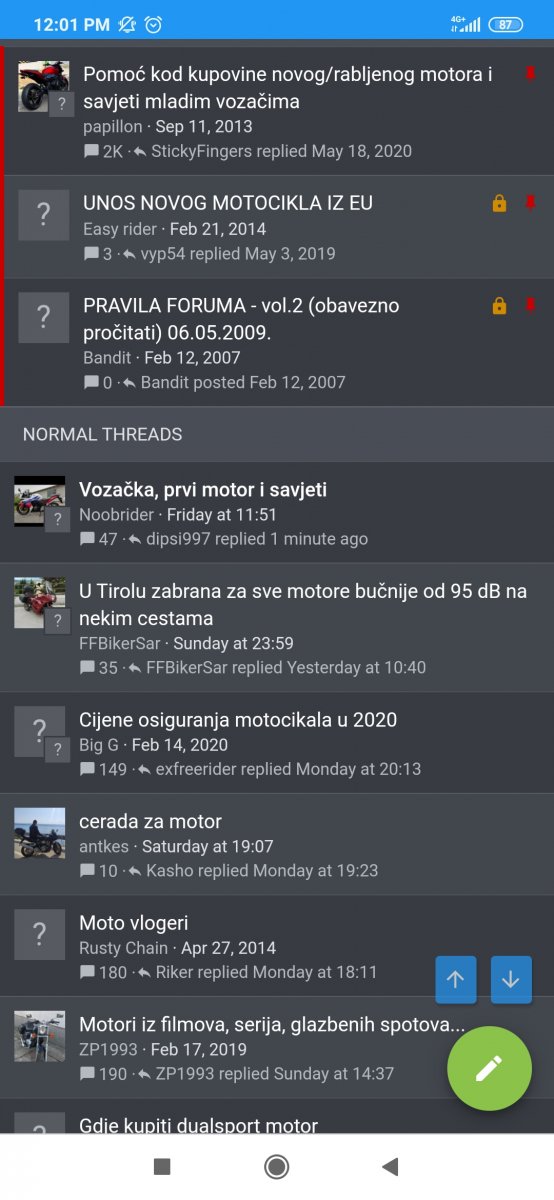Jump to top with the up arrow

tap(456, 979)
